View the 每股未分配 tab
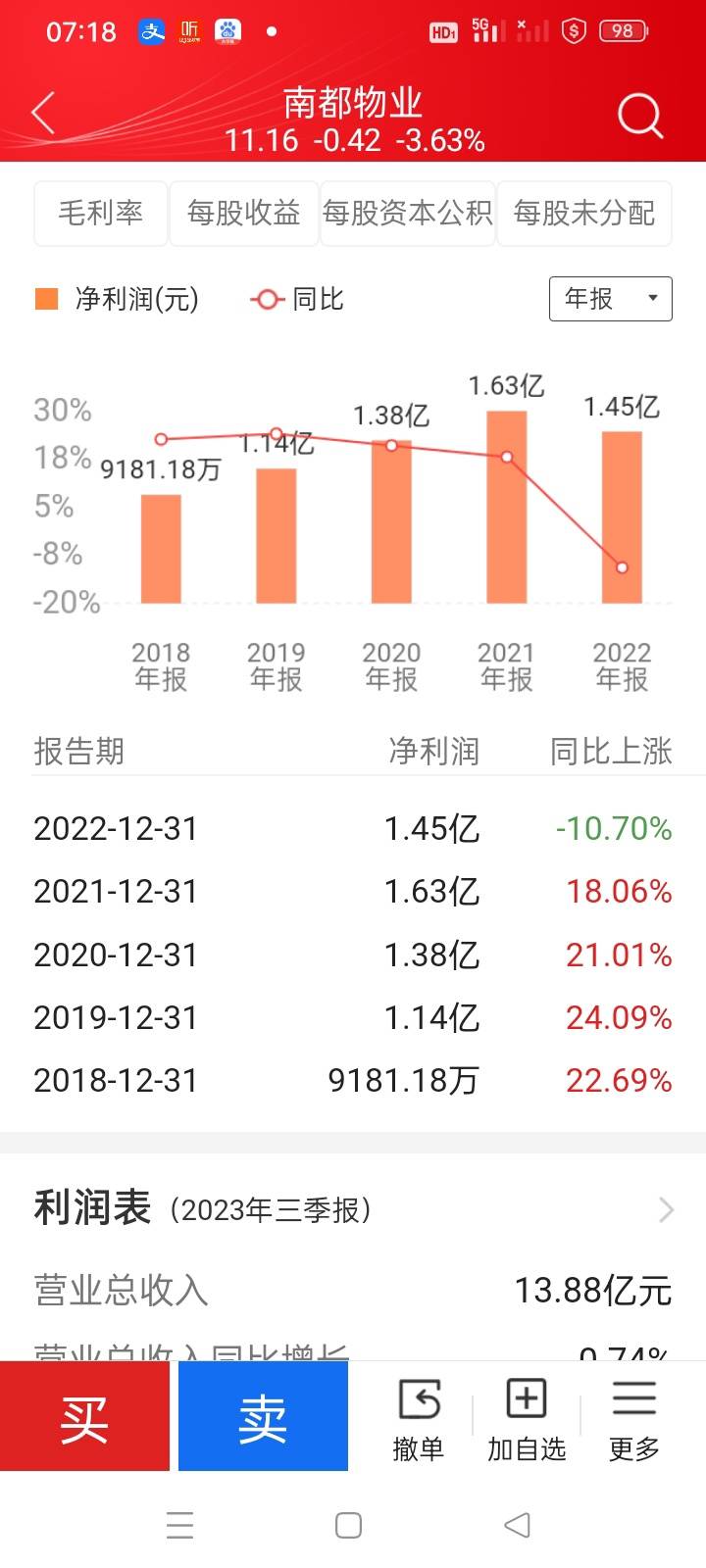 pos(584,213)
